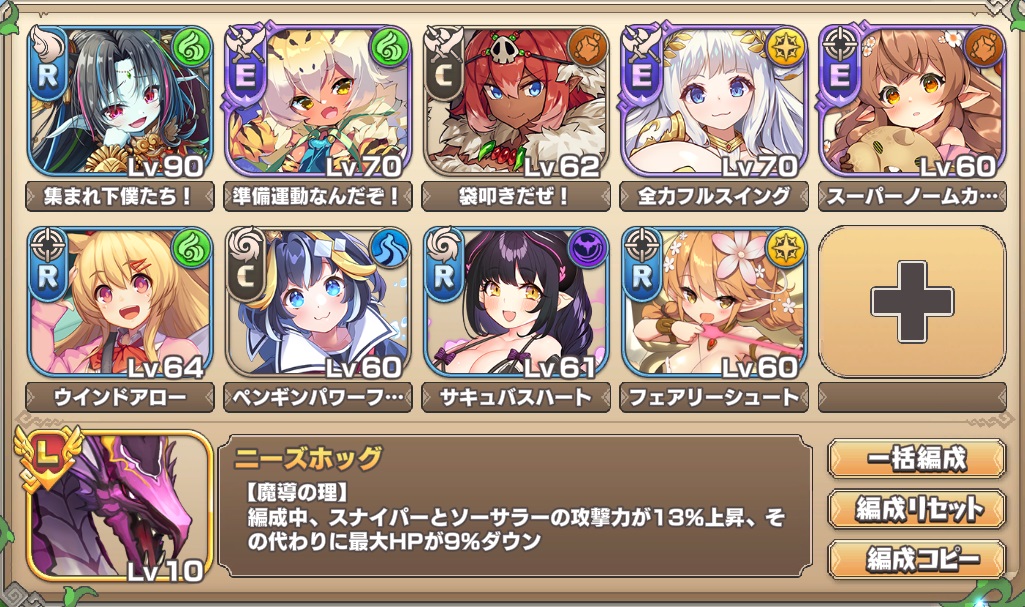The width and height of the screenshot is (1025, 607).
Task: Open the ウインドアロー Lv64 character
Action: tap(118, 302)
